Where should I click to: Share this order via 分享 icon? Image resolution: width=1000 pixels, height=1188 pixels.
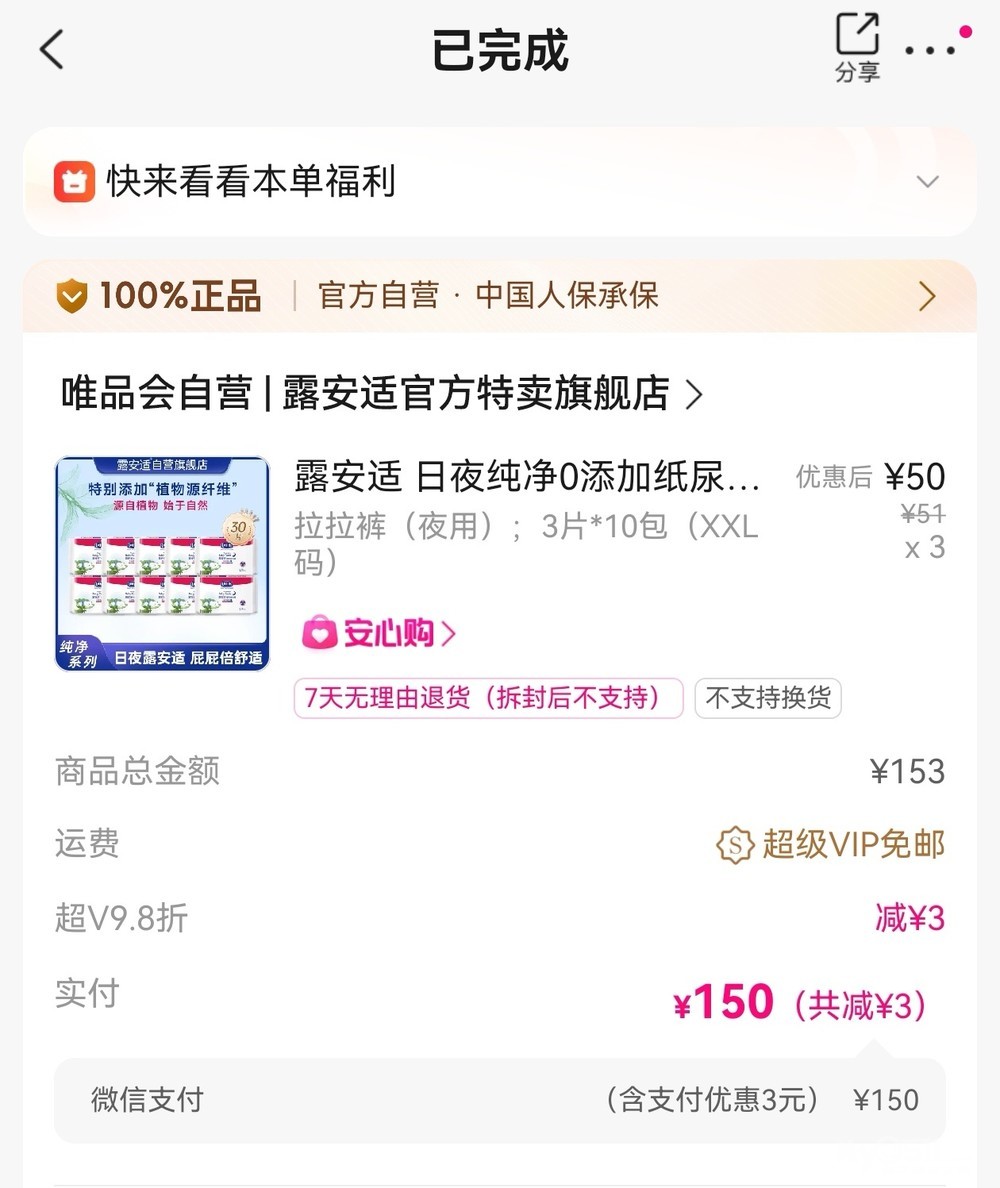pyautogui.click(x=857, y=46)
